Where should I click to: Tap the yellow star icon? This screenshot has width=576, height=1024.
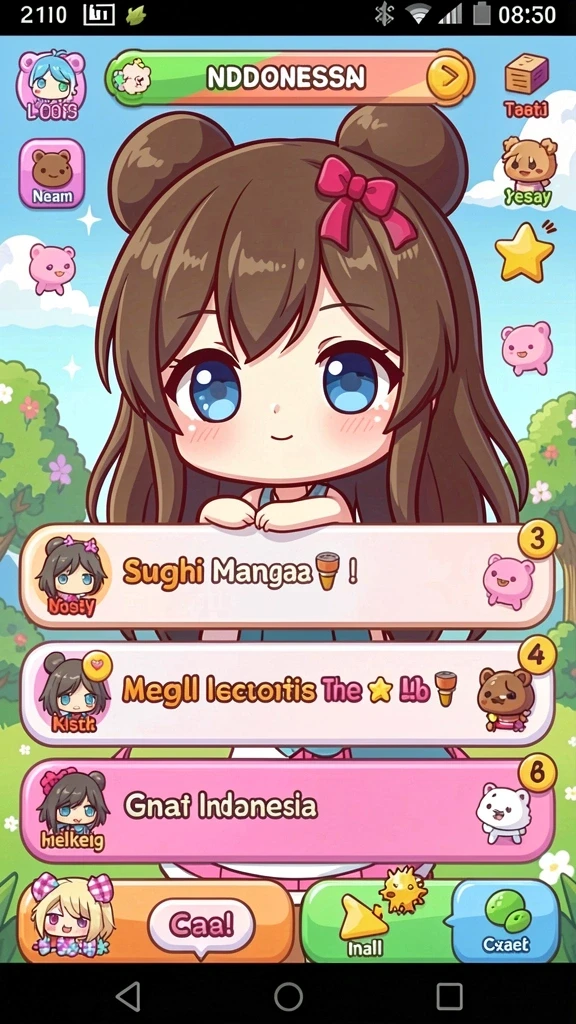click(524, 252)
